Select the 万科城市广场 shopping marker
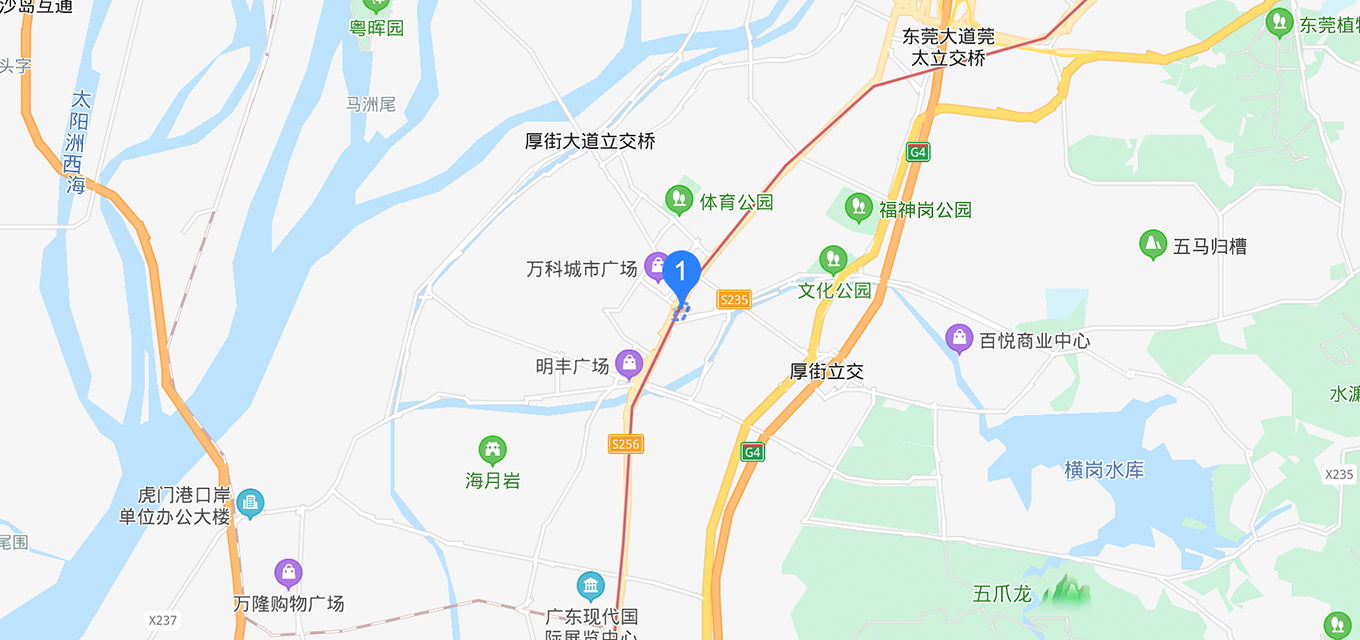Image resolution: width=1360 pixels, height=640 pixels. click(656, 266)
